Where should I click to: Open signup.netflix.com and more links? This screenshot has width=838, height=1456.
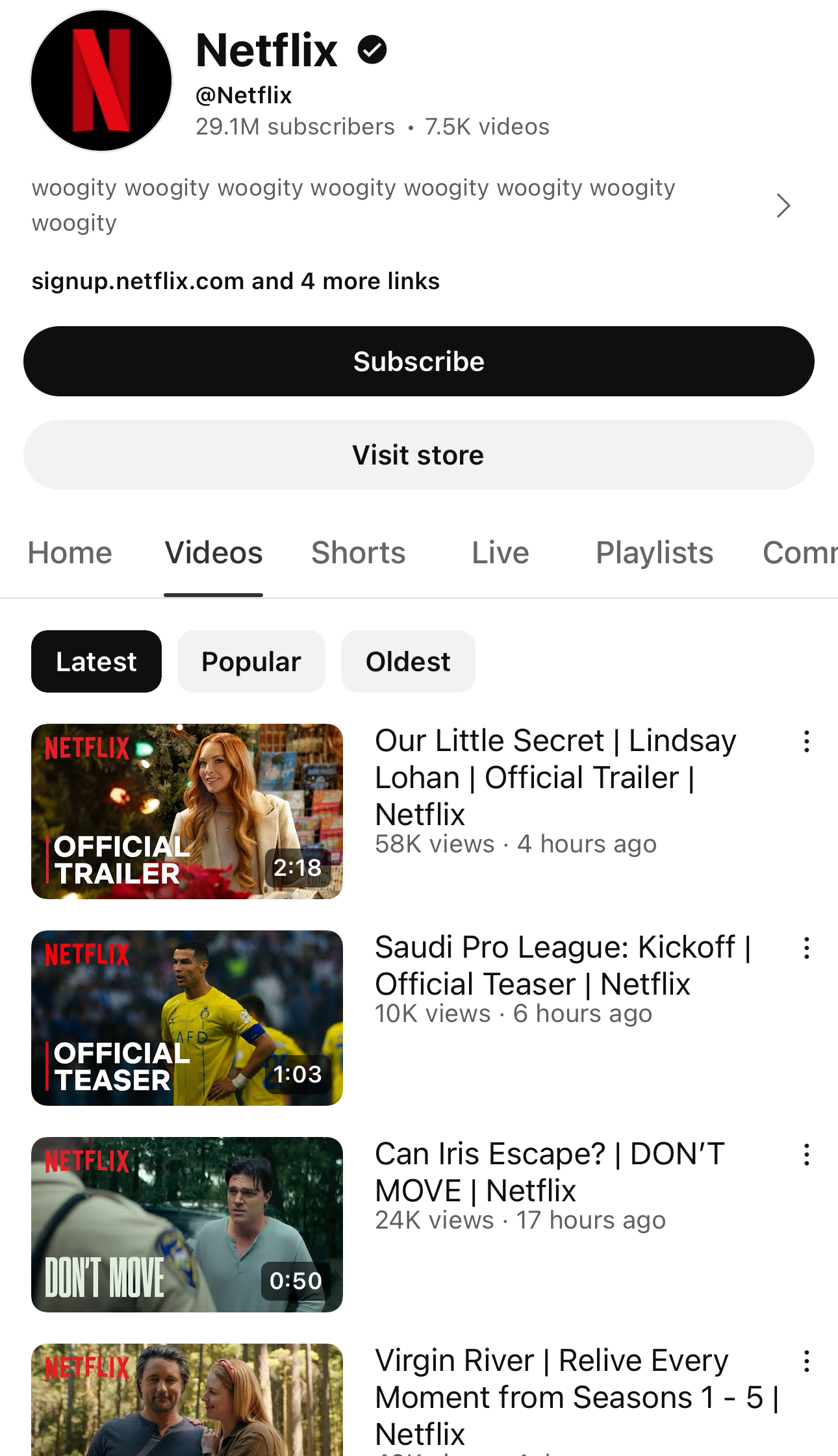(235, 281)
